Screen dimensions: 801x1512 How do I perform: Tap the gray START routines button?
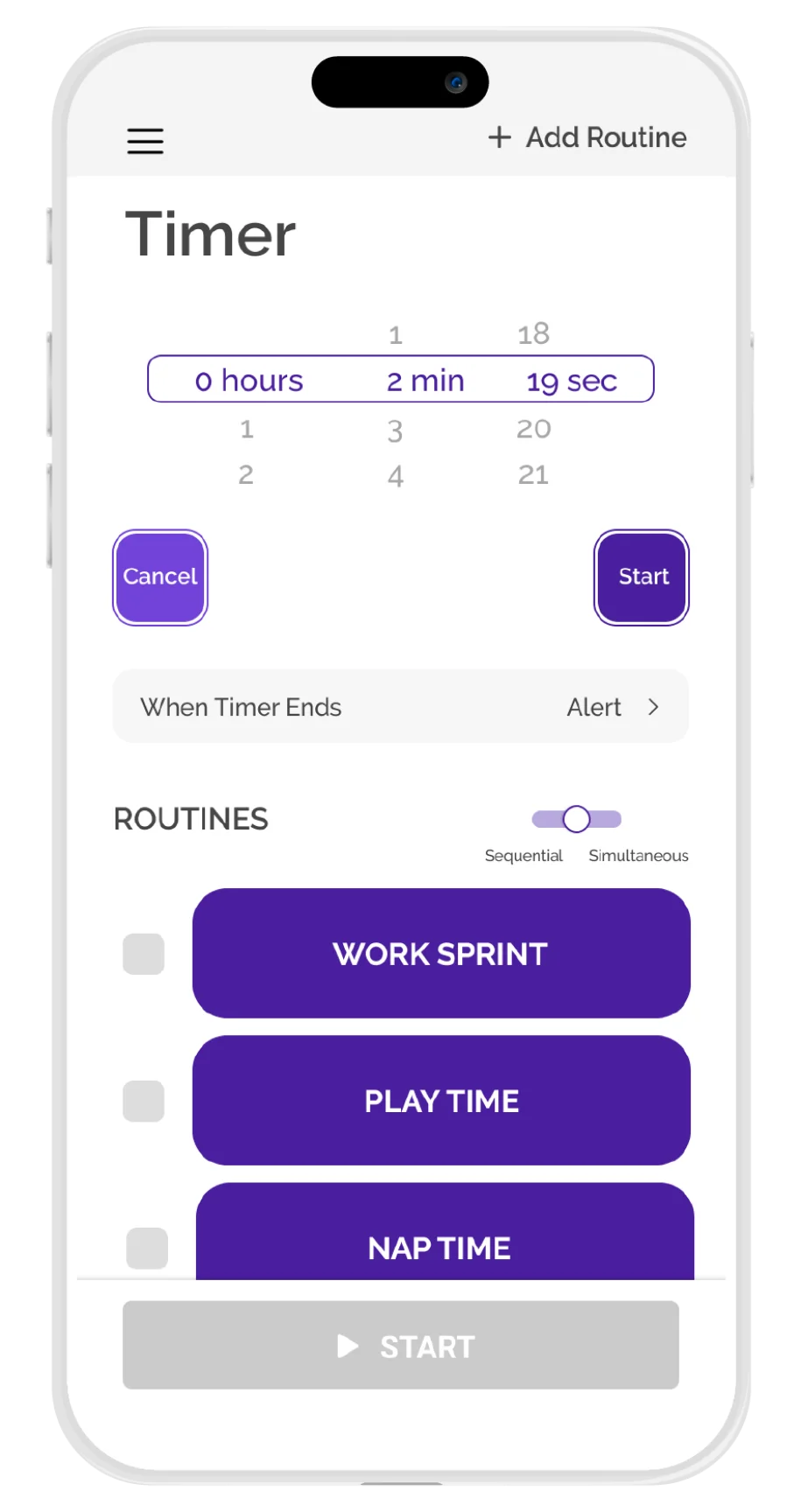401,1345
